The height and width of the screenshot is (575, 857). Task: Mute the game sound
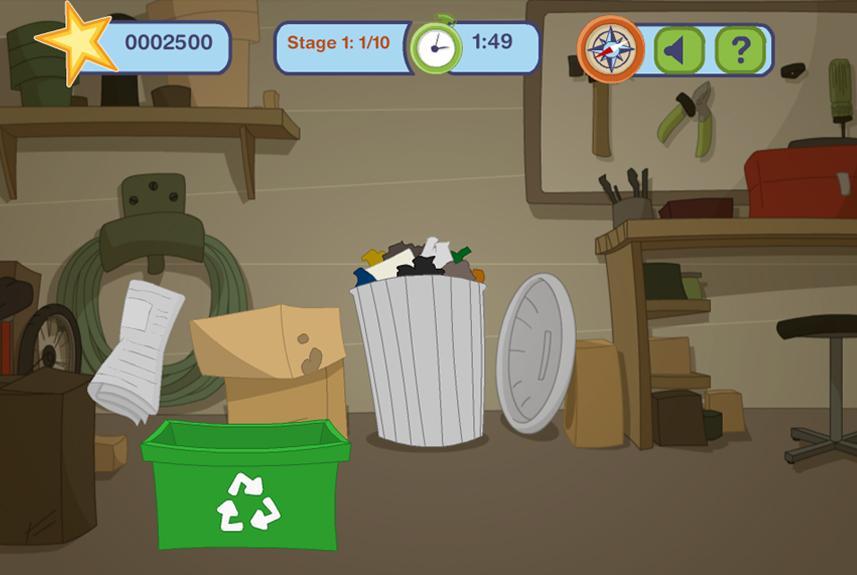point(679,50)
